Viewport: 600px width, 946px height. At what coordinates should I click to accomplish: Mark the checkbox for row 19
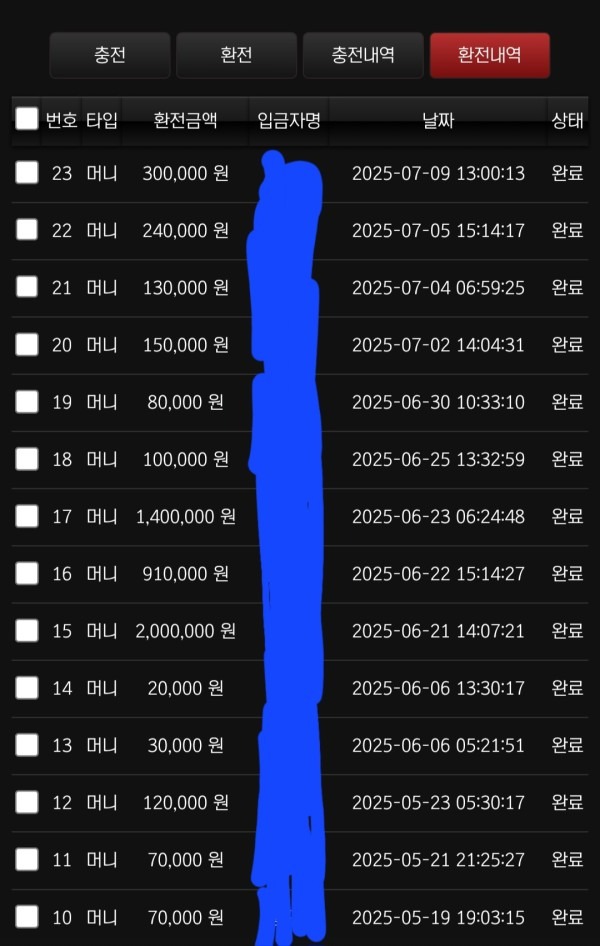pyautogui.click(x=27, y=402)
